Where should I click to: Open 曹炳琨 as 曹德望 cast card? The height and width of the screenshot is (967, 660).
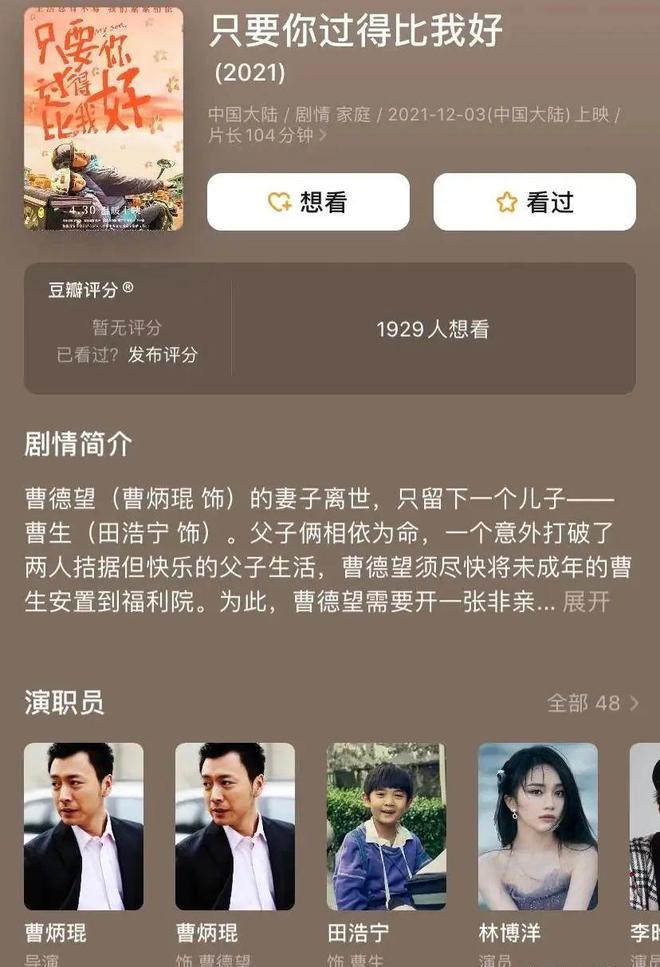click(x=235, y=826)
